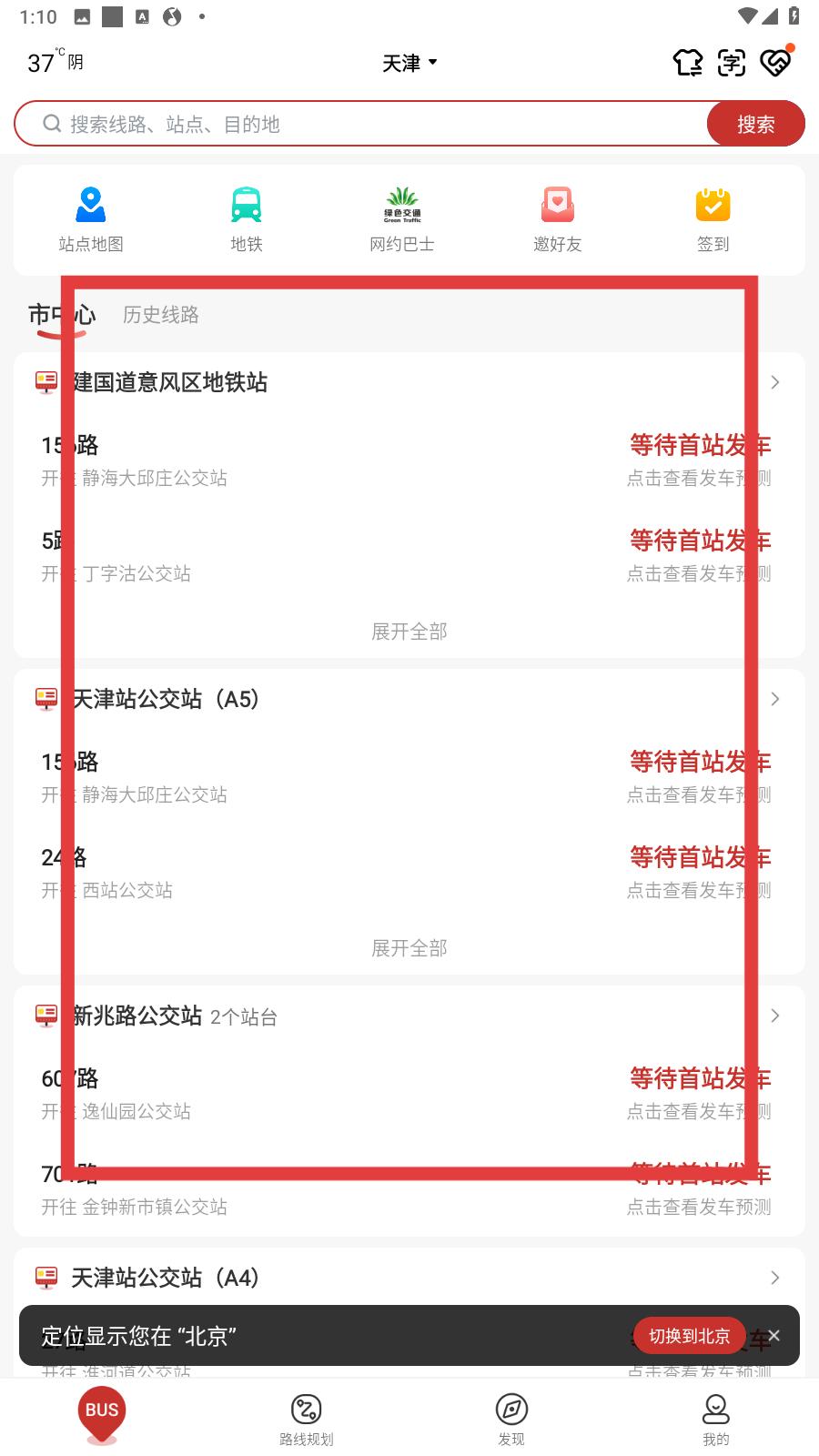This screenshot has height=1456, width=819.
Task: Tap 切换到北京 button
Action: (690, 1336)
